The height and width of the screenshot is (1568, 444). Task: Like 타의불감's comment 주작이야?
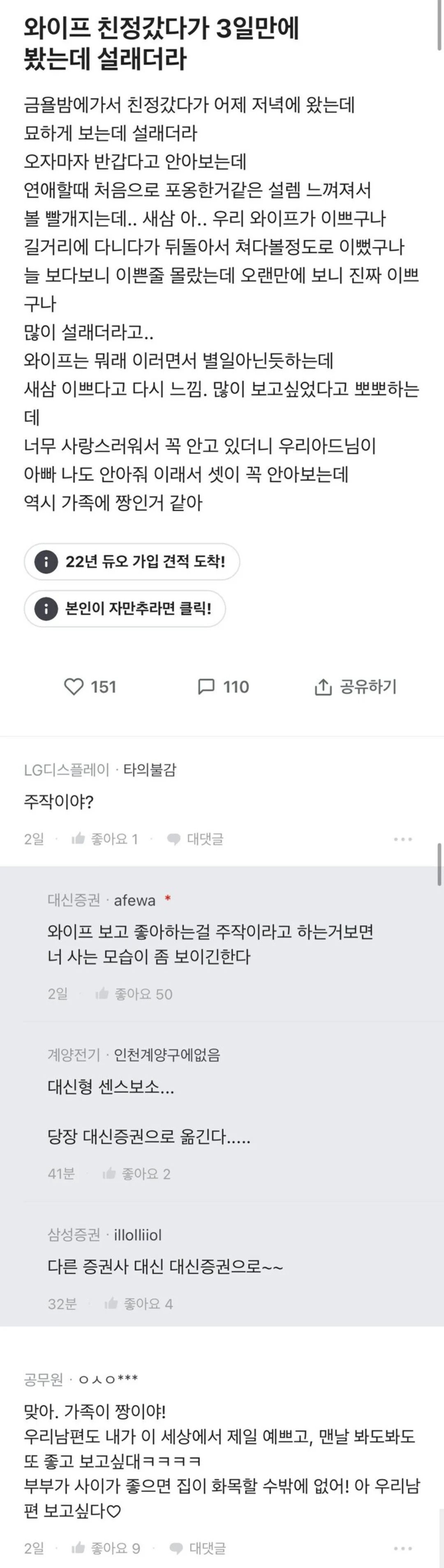(x=105, y=839)
